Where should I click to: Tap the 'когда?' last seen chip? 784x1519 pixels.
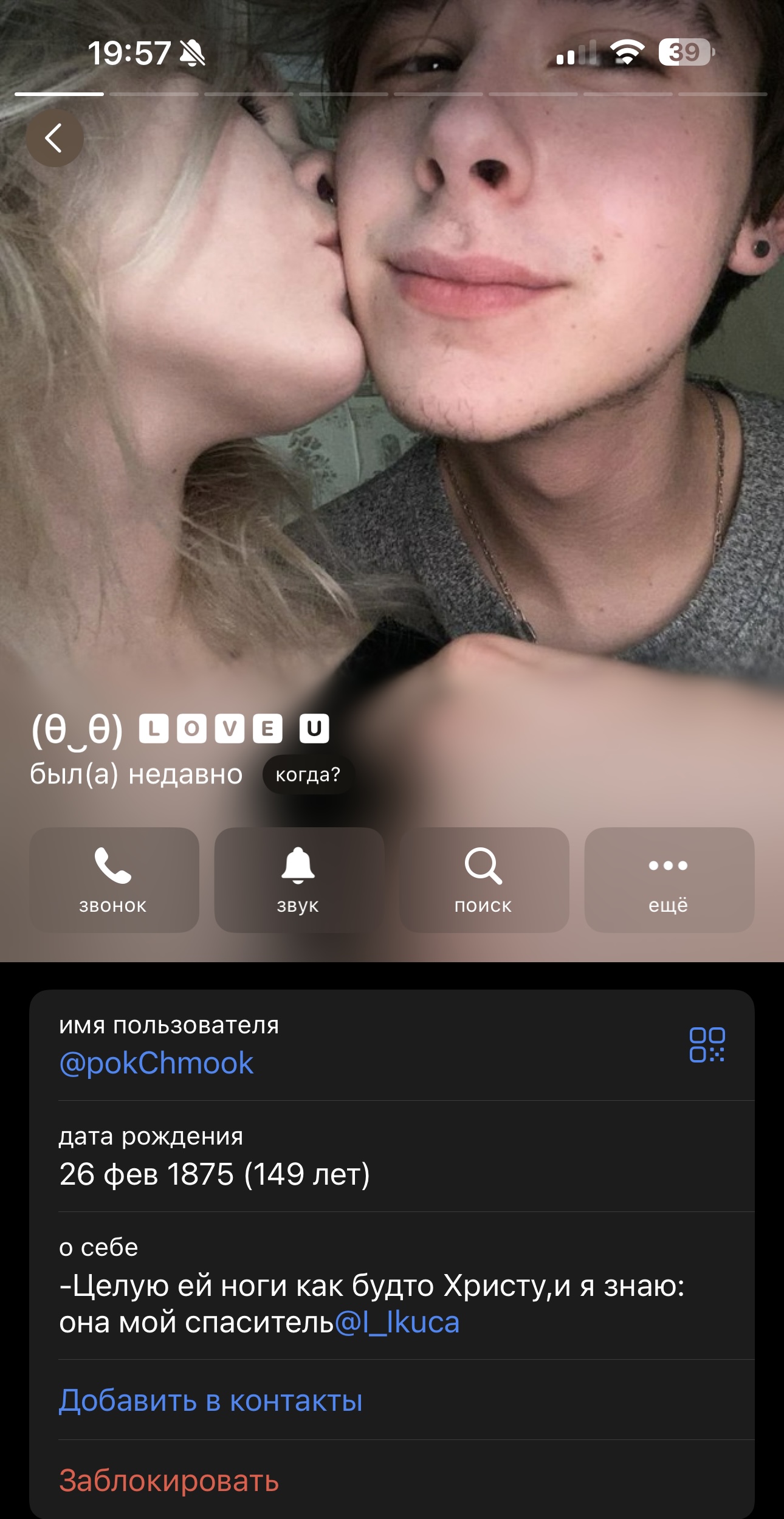pos(308,774)
